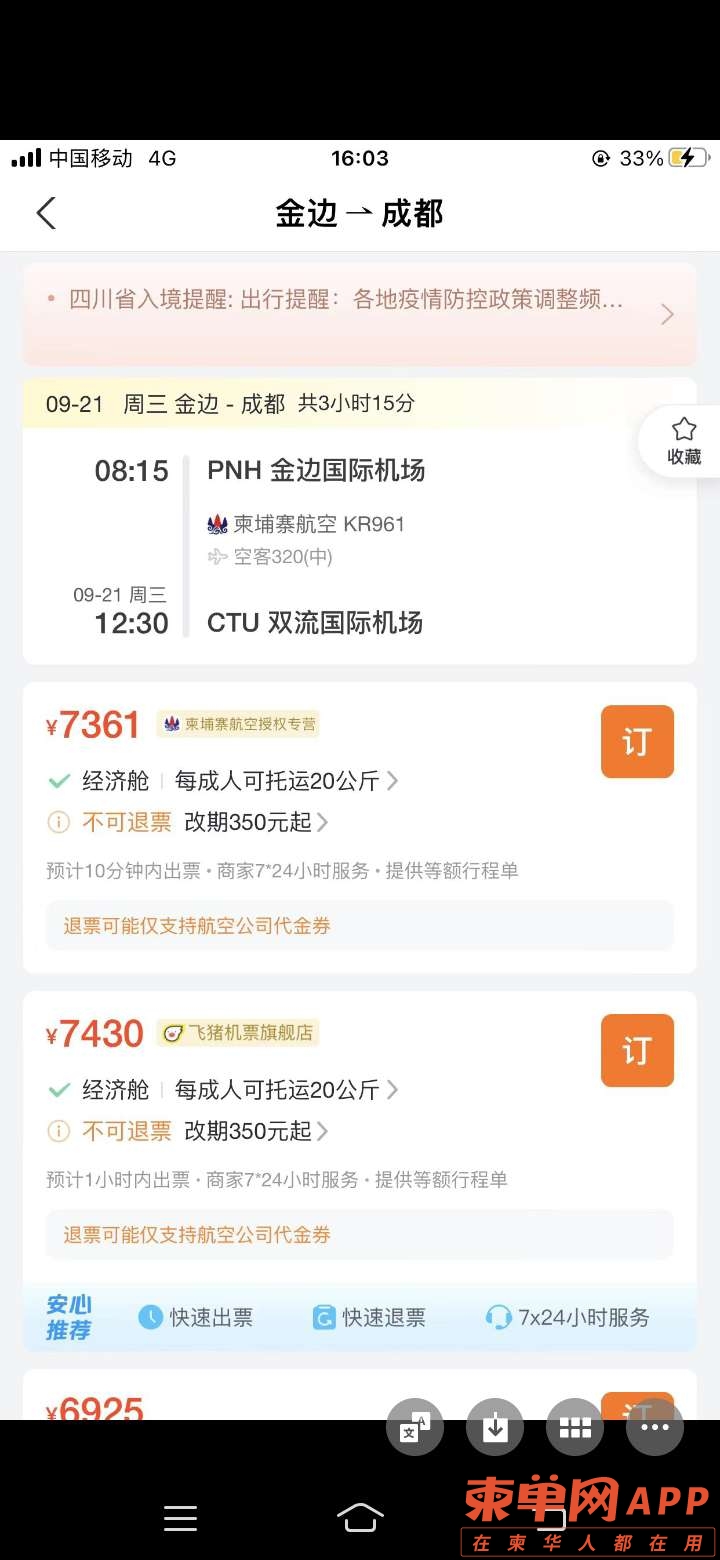Open the system navigation menu button
The width and height of the screenshot is (720, 1560).
tap(180, 1518)
